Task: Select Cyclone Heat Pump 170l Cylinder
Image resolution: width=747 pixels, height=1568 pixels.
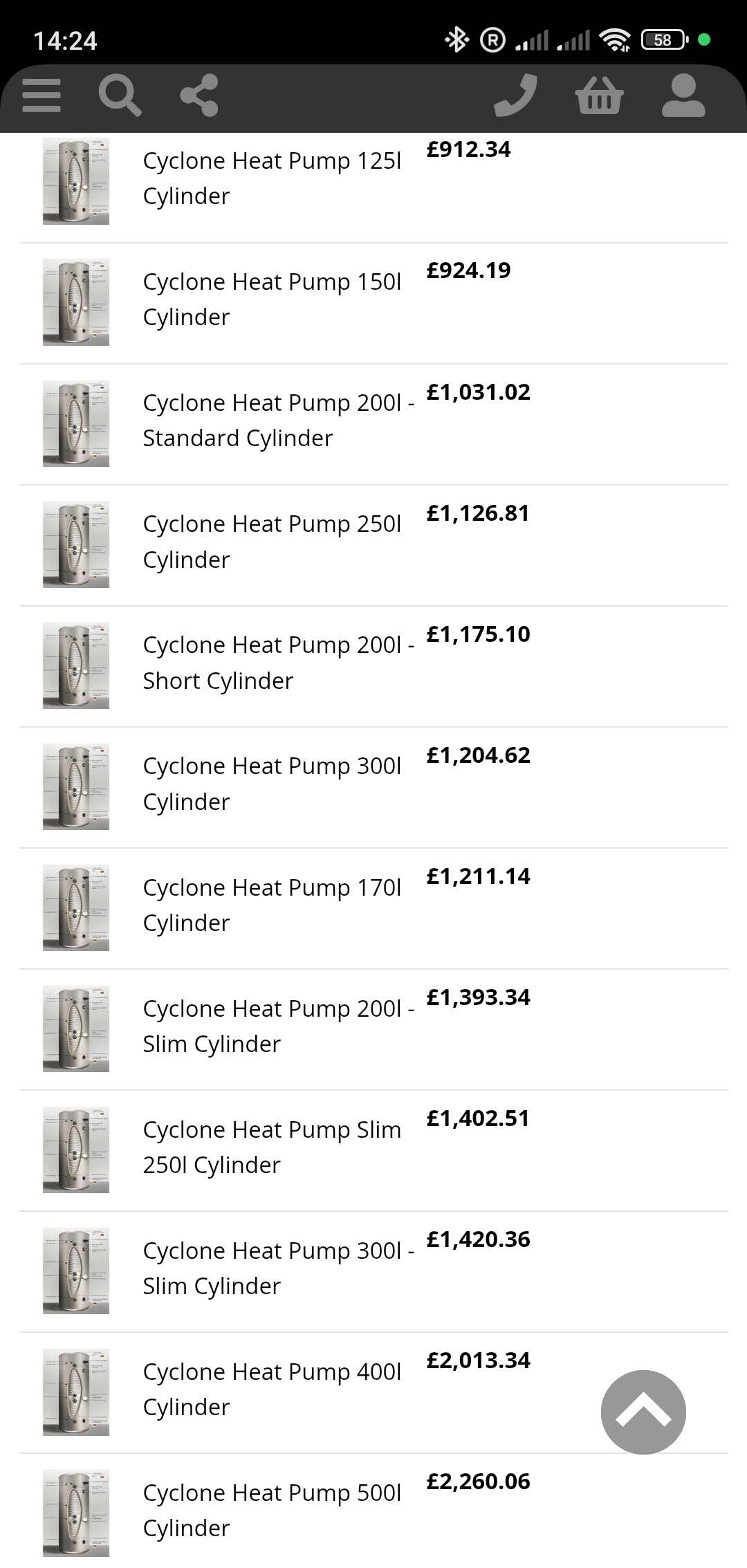Action: (x=272, y=905)
